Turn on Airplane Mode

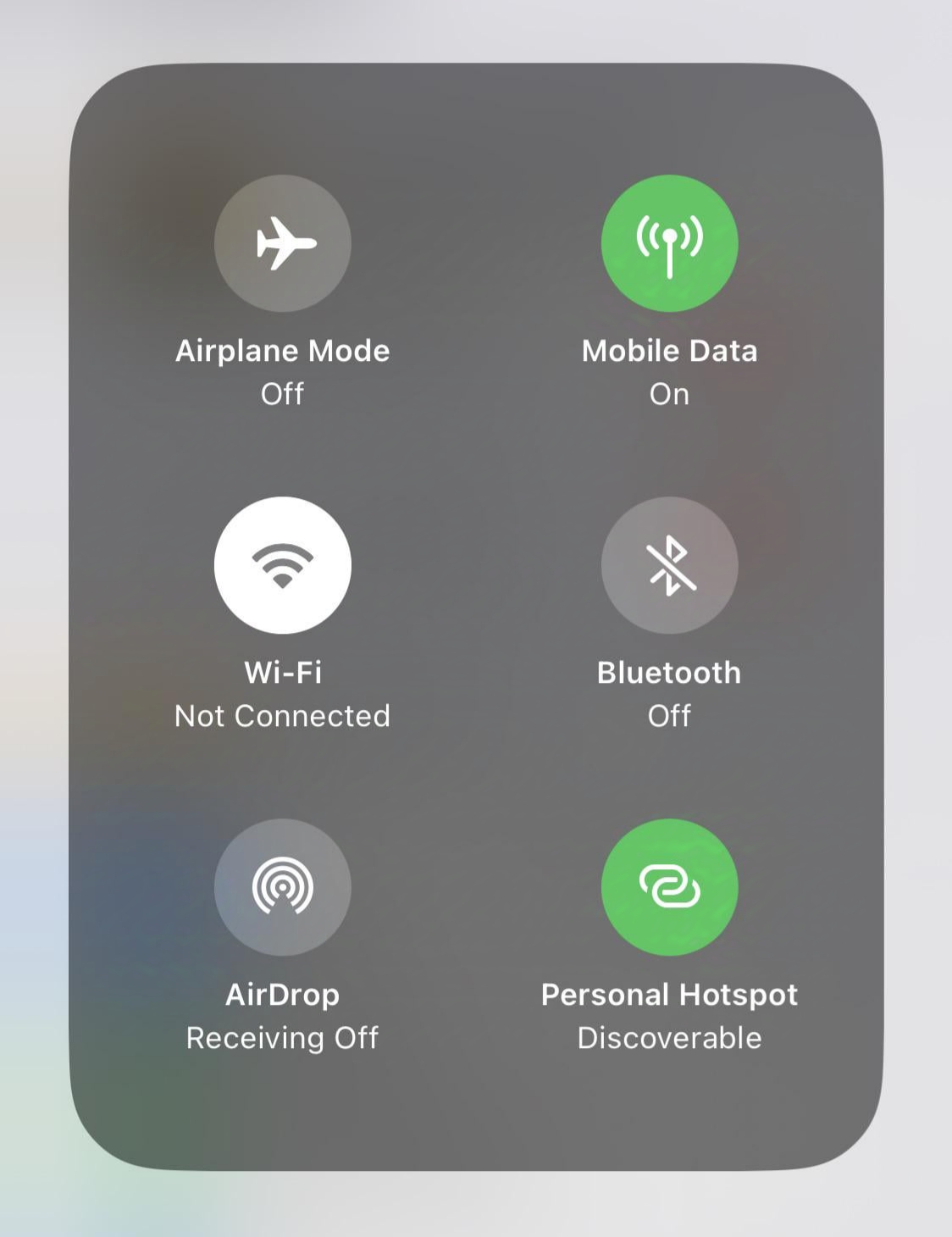point(283,243)
